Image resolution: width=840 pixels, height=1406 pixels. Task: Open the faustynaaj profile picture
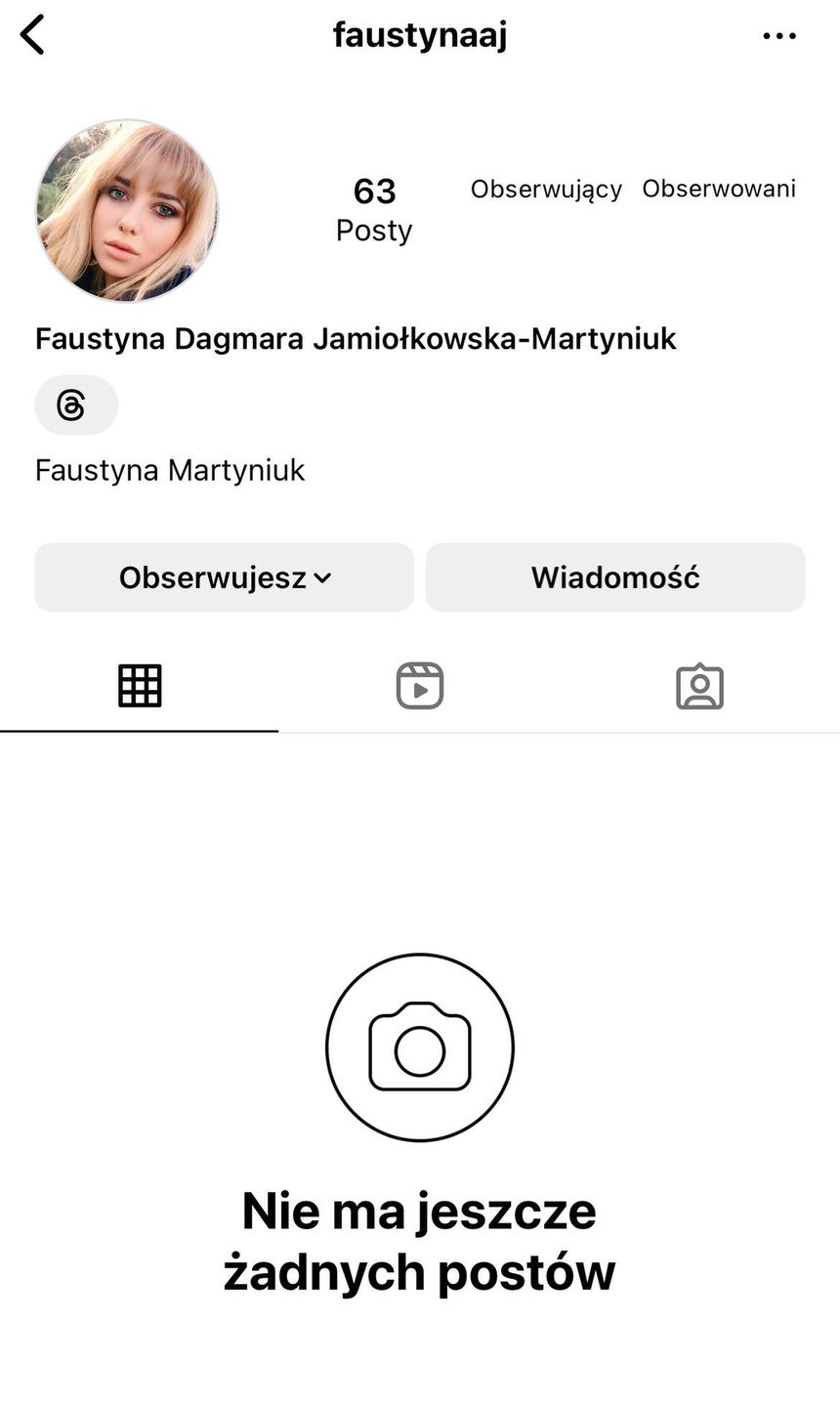coord(127,210)
